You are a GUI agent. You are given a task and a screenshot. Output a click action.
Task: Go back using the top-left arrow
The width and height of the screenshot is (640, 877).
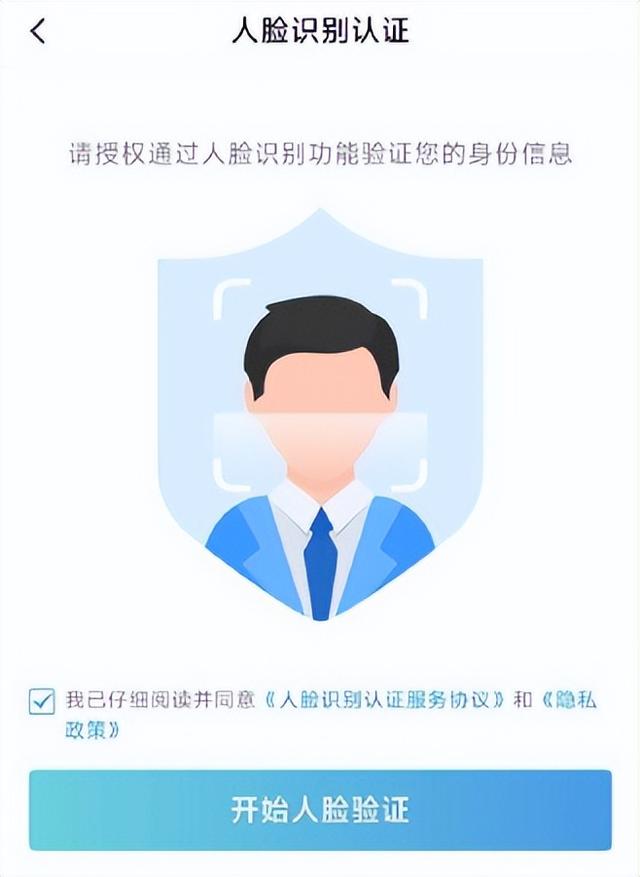(38, 31)
